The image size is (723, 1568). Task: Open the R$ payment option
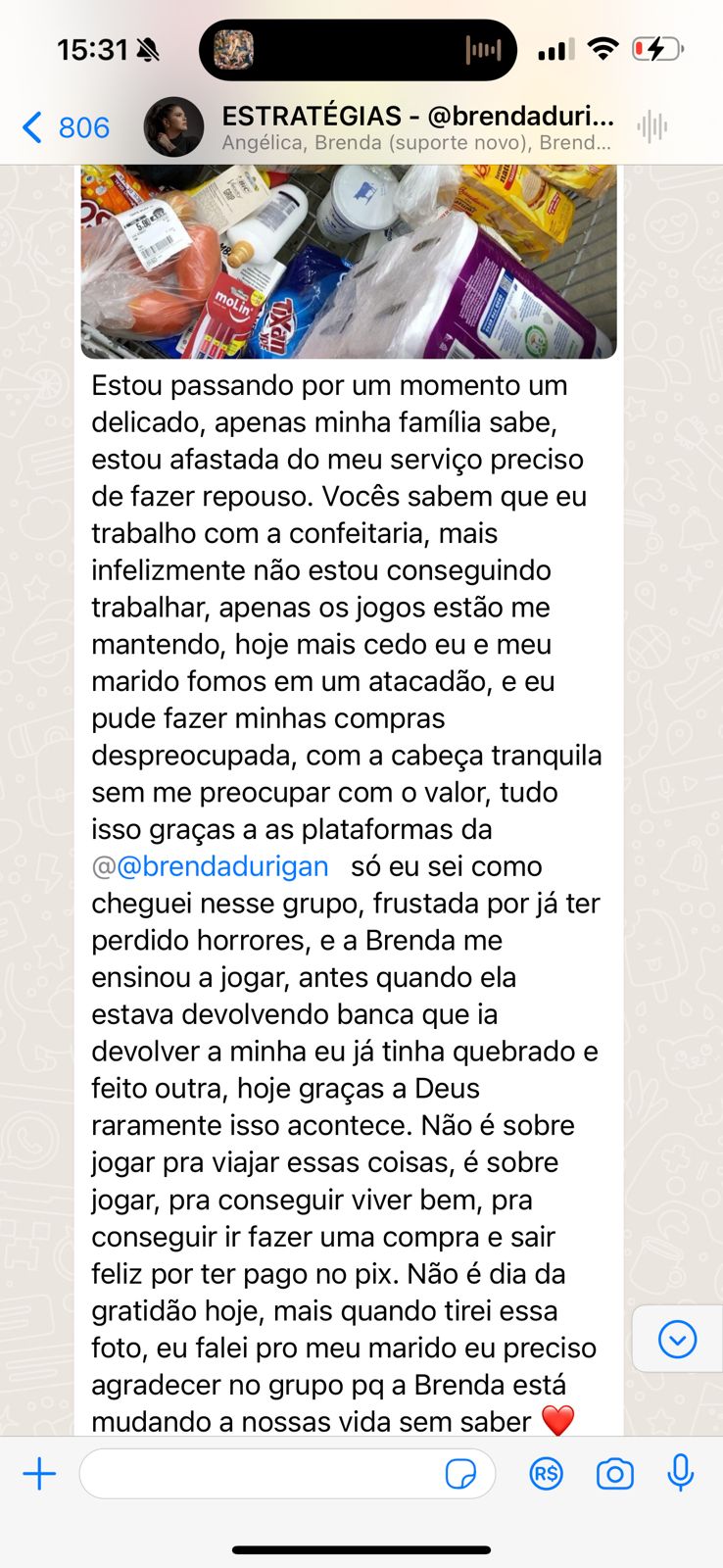[x=546, y=1474]
